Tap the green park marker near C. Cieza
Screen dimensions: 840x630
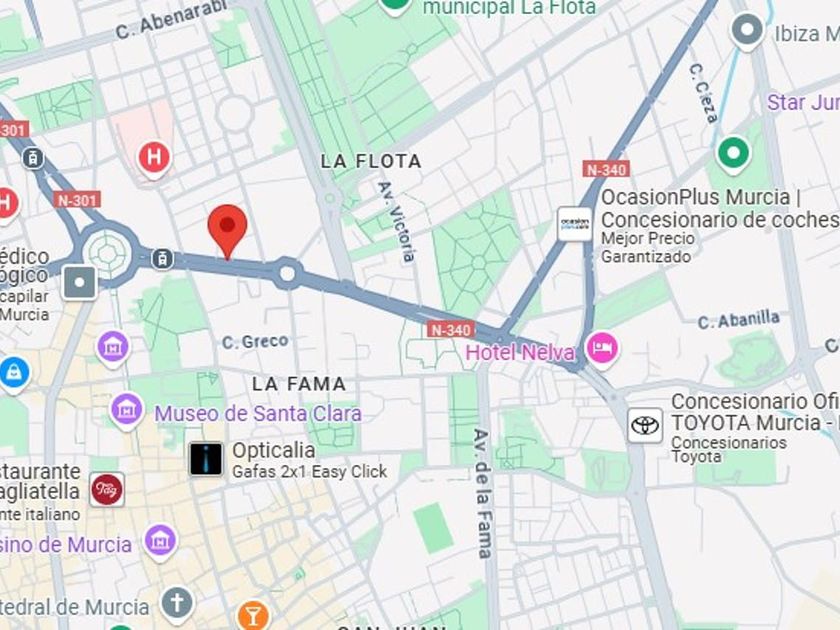coord(733,154)
